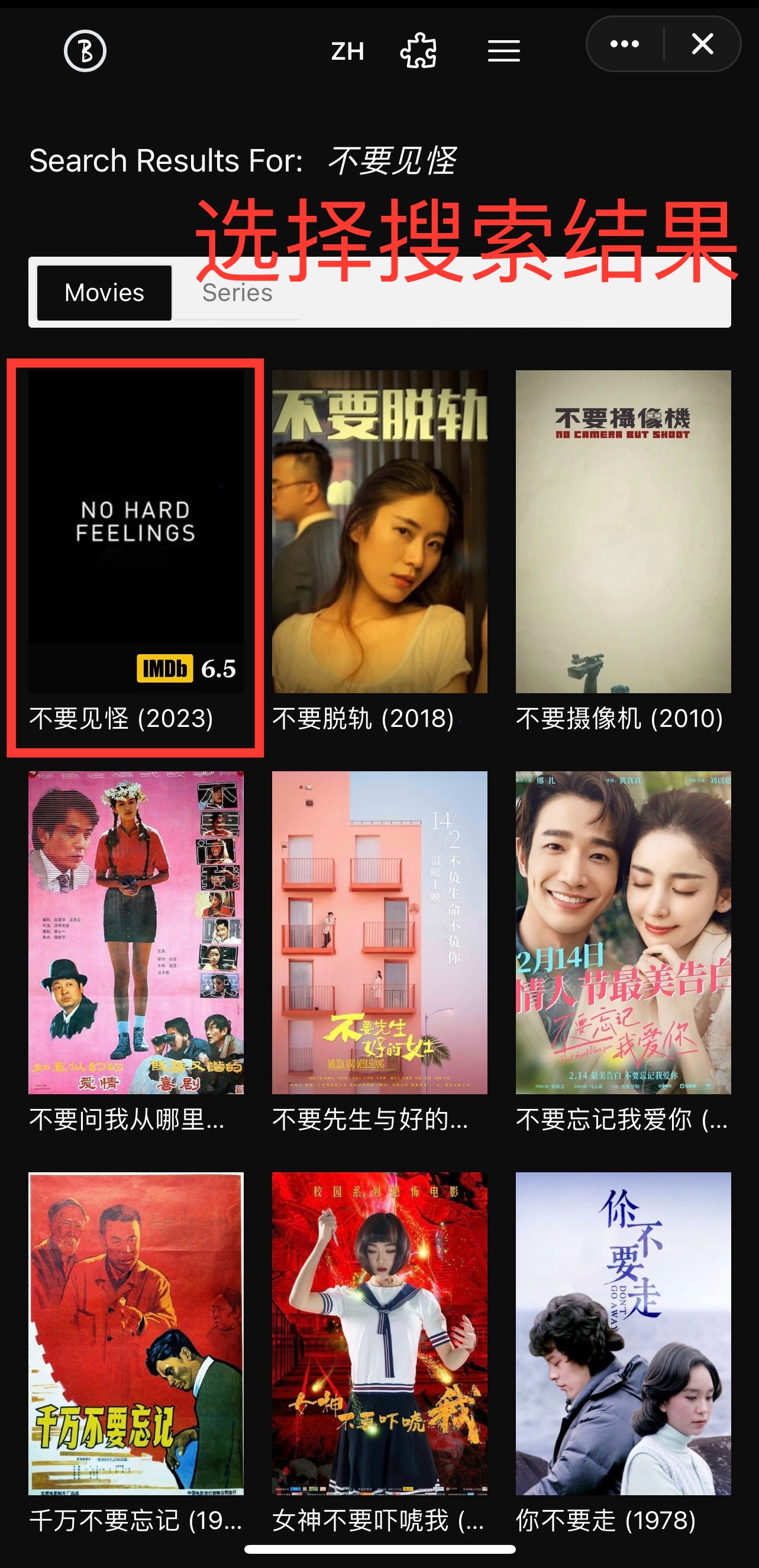The image size is (759, 1568).
Task: Open the B logo home icon
Action: click(85, 50)
